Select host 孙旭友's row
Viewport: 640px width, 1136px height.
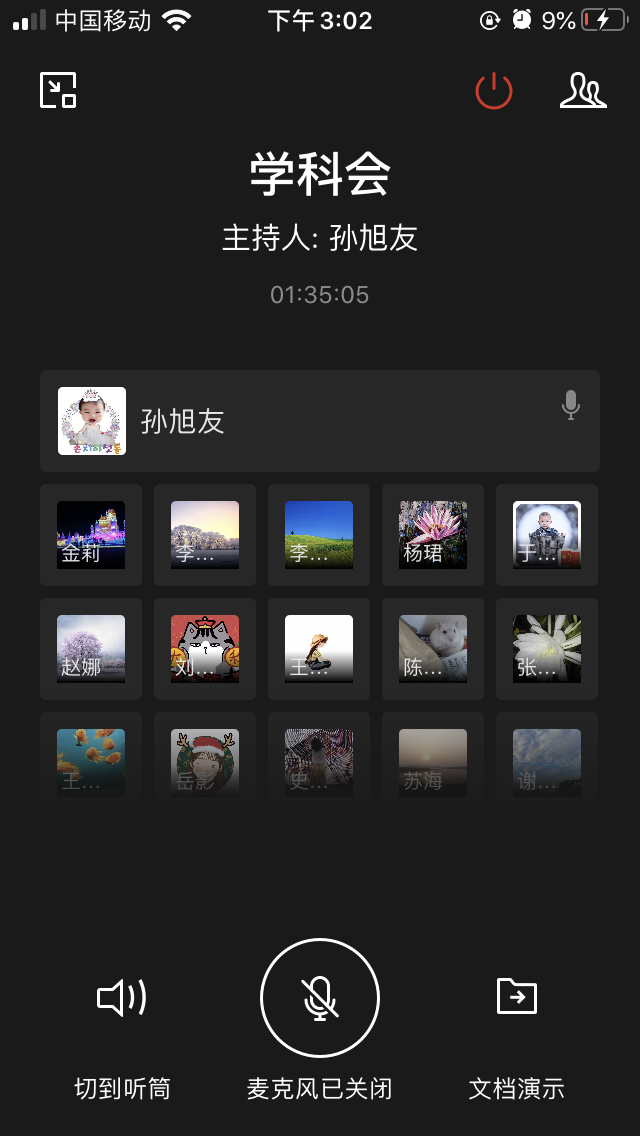pyautogui.click(x=320, y=421)
